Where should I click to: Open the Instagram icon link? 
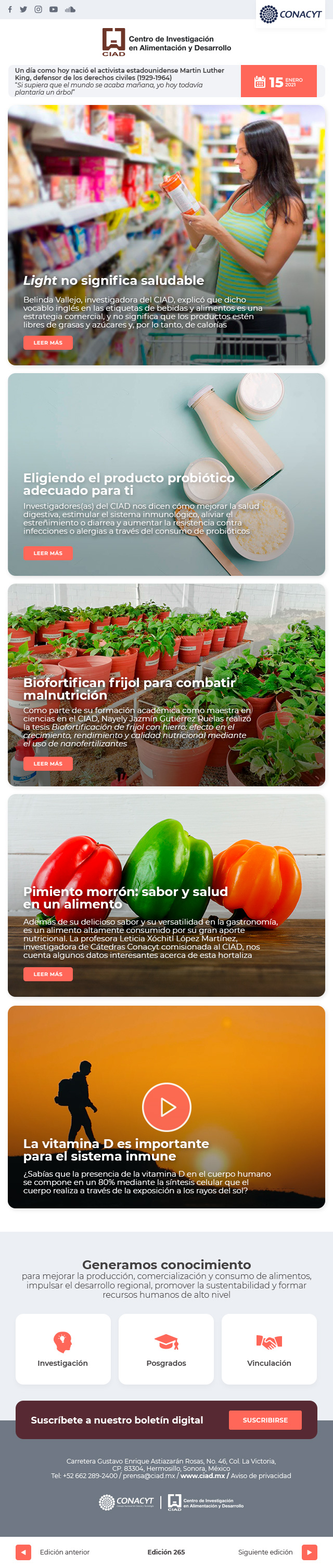click(x=39, y=10)
